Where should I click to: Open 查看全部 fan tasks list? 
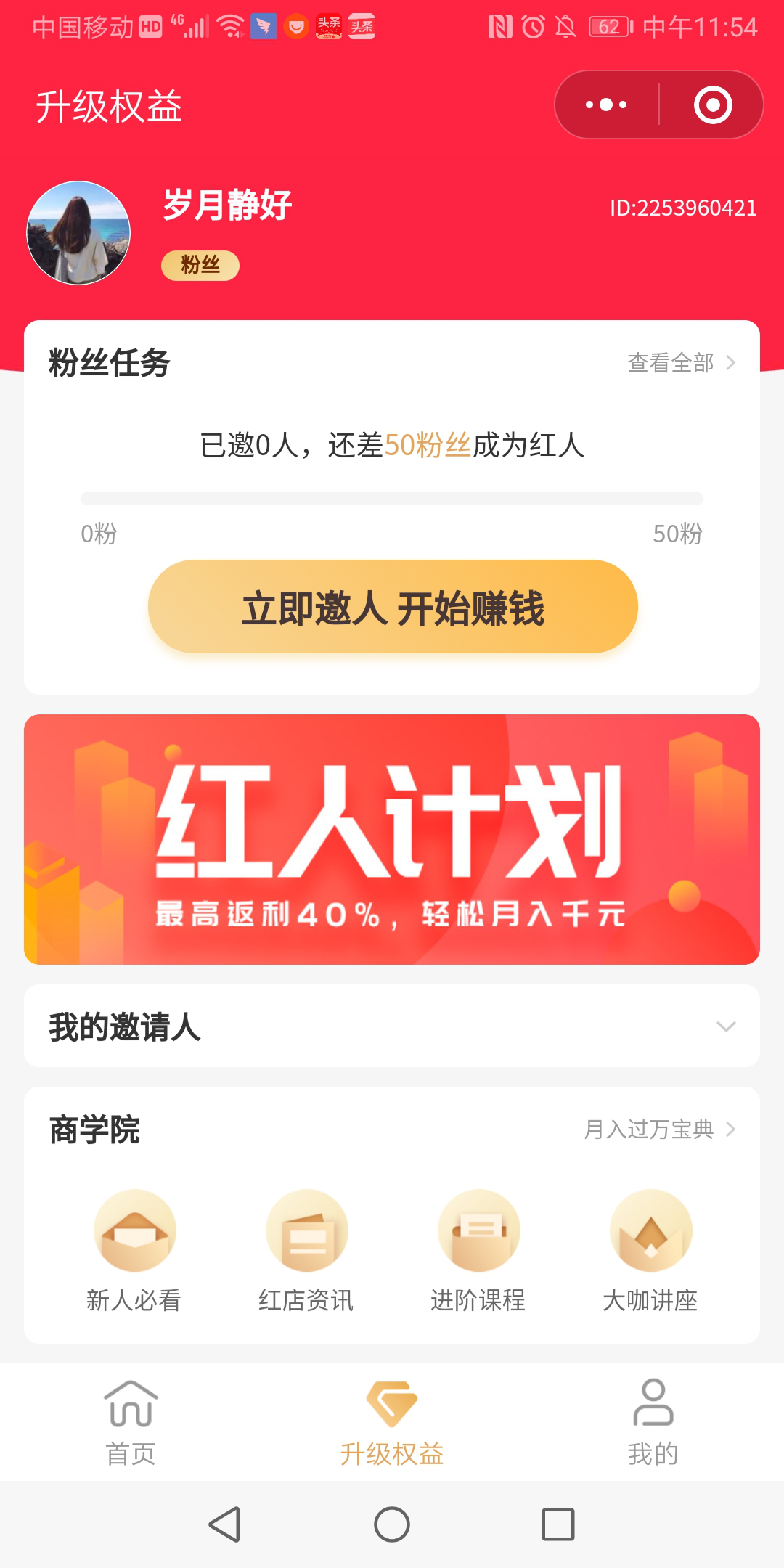pyautogui.click(x=671, y=363)
